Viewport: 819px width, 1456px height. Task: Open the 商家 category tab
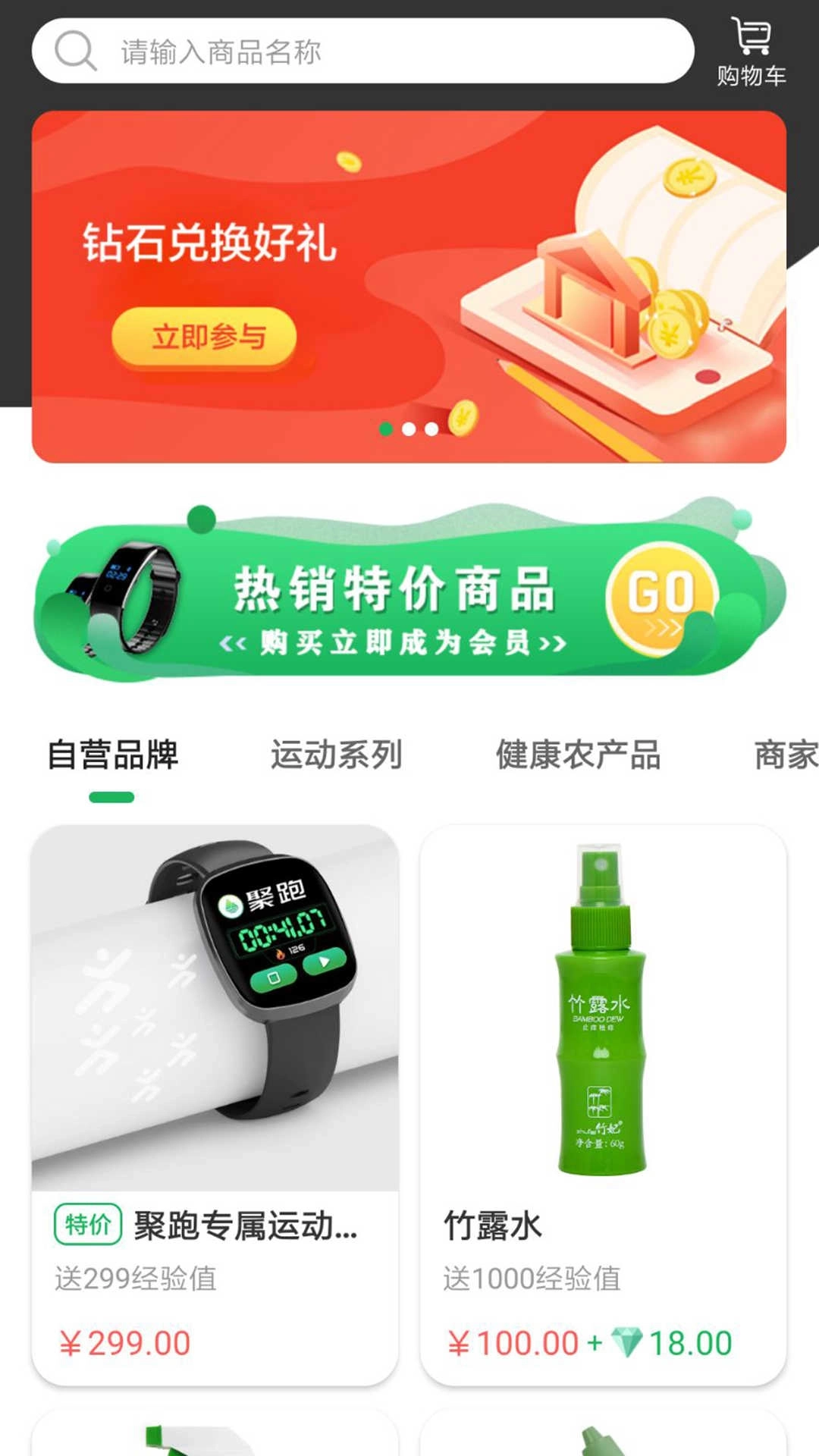click(x=785, y=754)
